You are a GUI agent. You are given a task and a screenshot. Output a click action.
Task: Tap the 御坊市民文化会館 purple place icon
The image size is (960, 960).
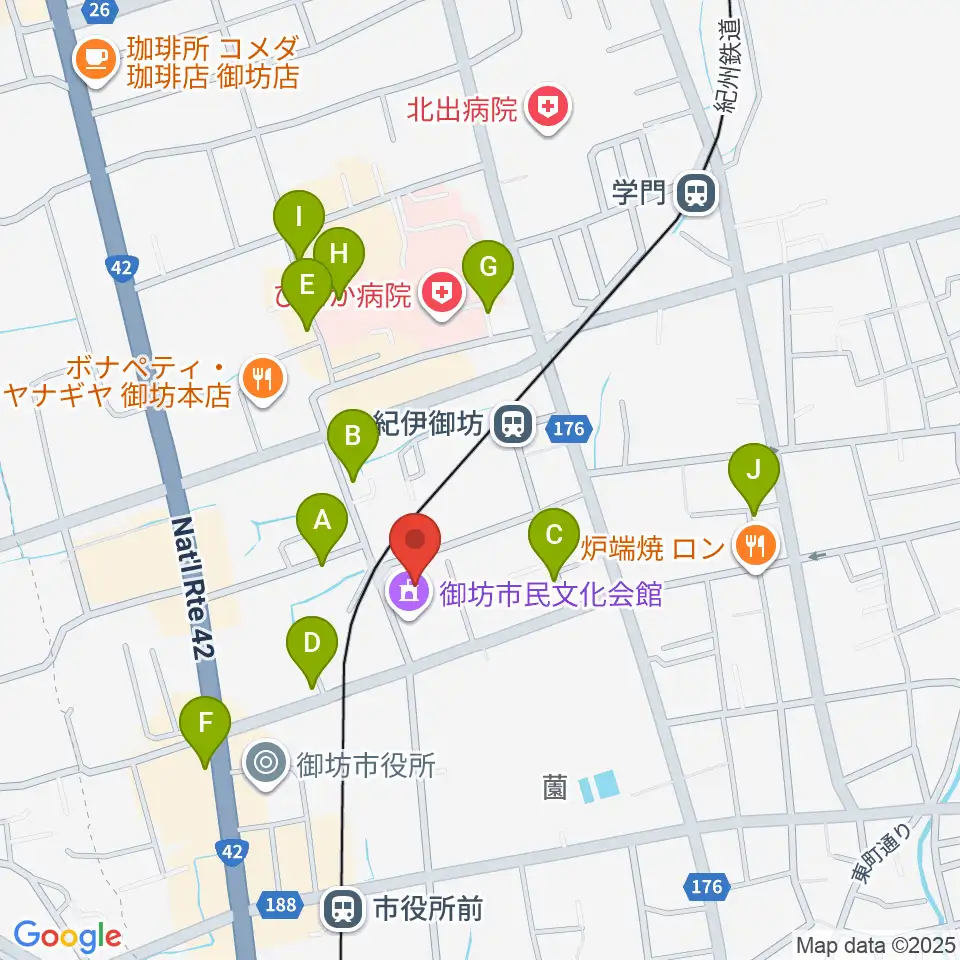click(x=409, y=594)
